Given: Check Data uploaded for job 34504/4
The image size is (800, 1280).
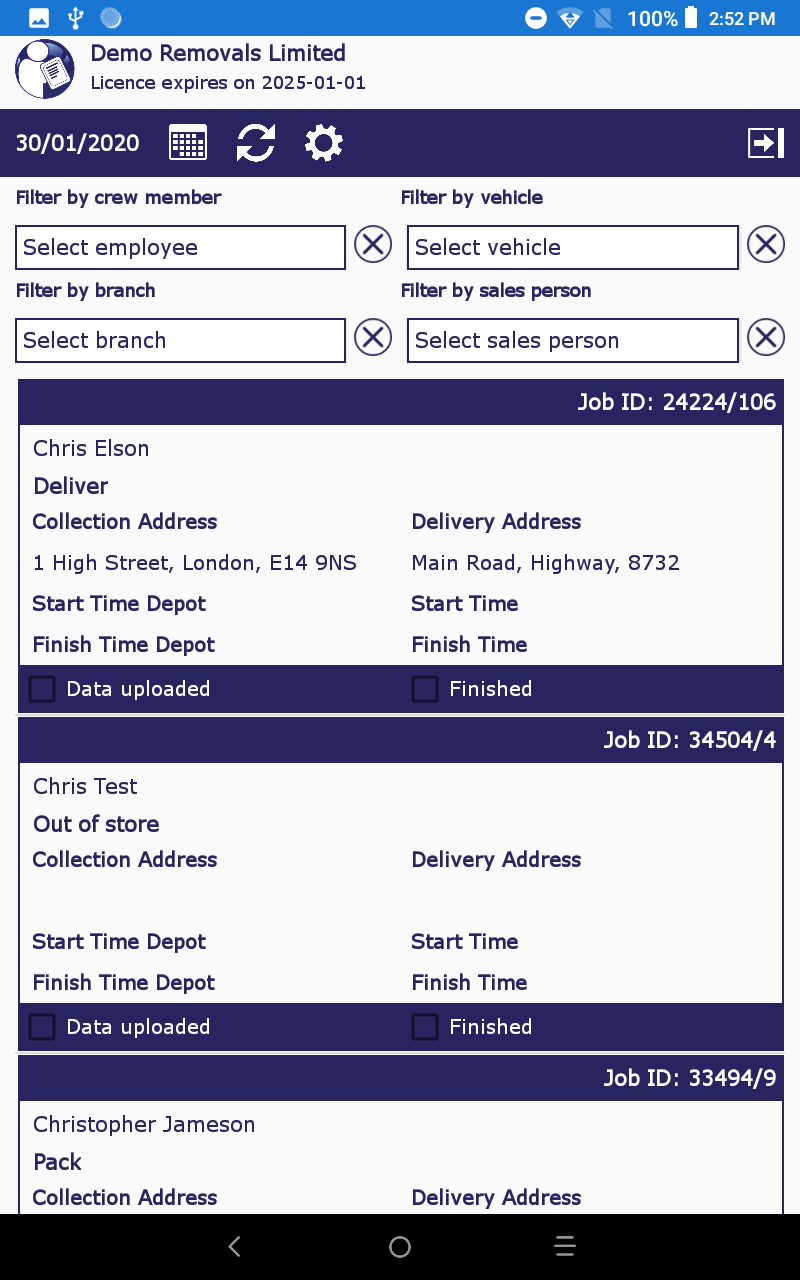Looking at the screenshot, I should pos(42,1027).
